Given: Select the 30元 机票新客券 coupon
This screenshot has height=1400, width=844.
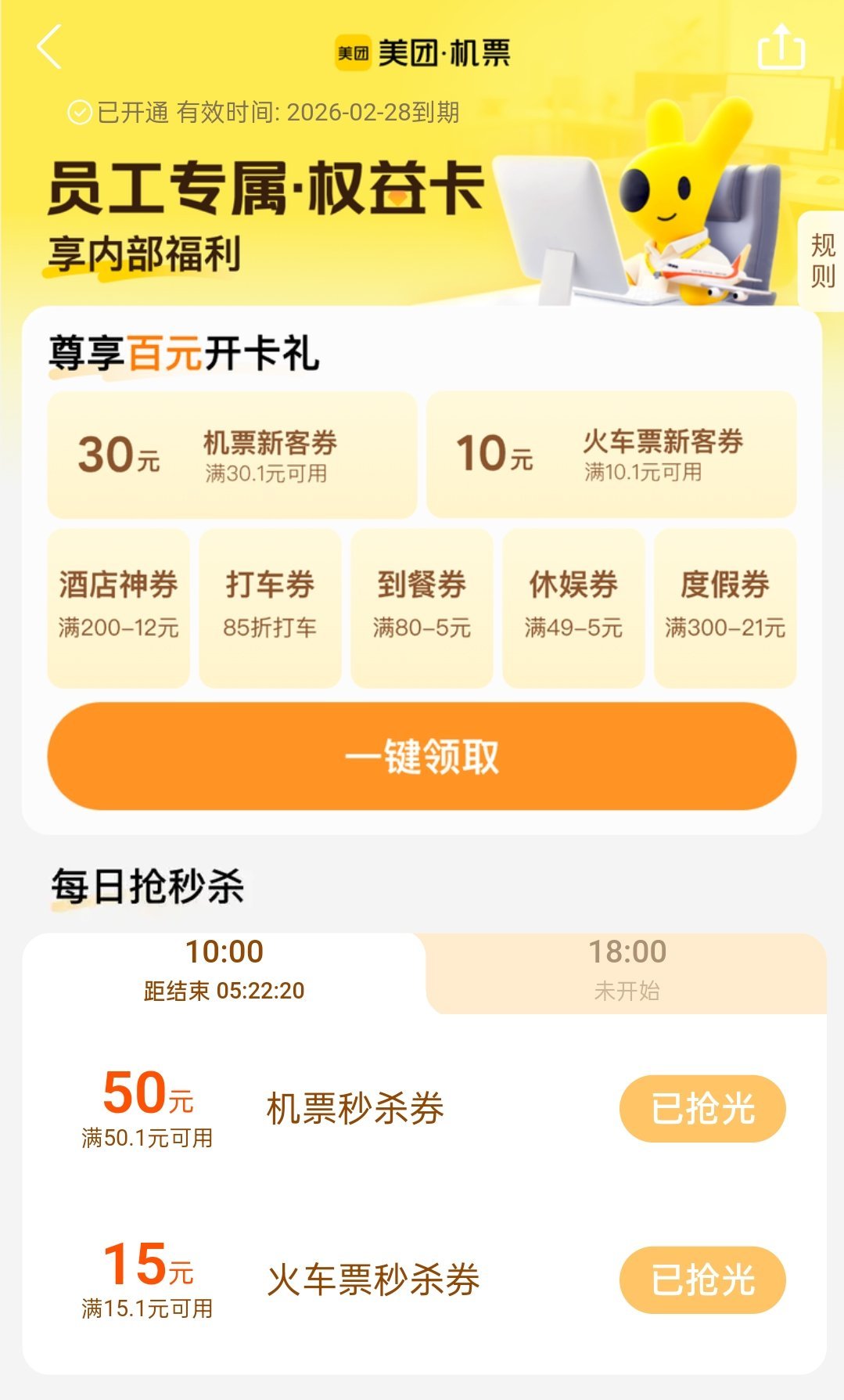Looking at the screenshot, I should point(232,455).
